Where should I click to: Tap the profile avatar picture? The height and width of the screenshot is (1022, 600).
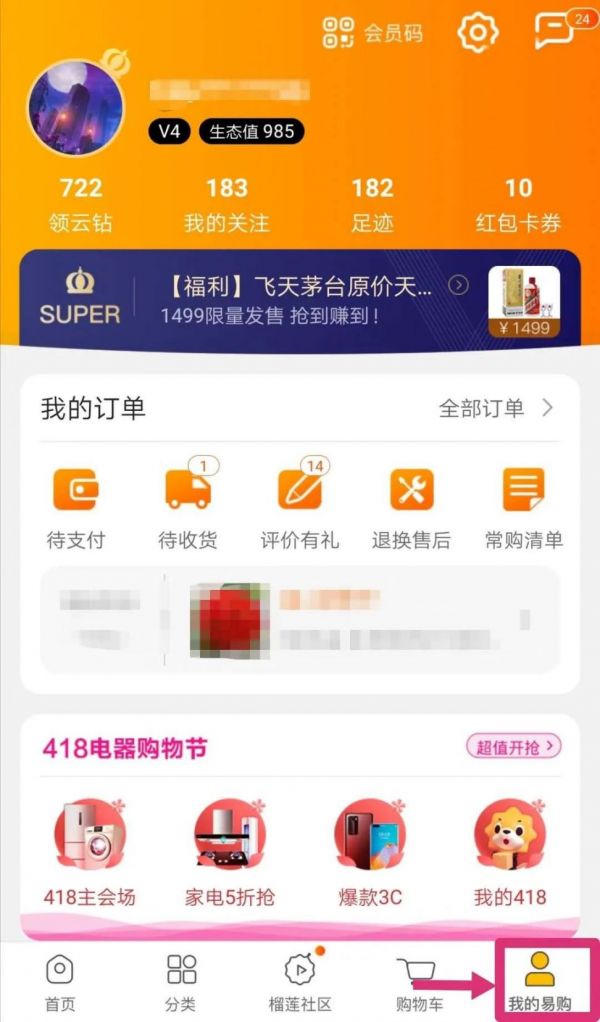click(x=76, y=107)
